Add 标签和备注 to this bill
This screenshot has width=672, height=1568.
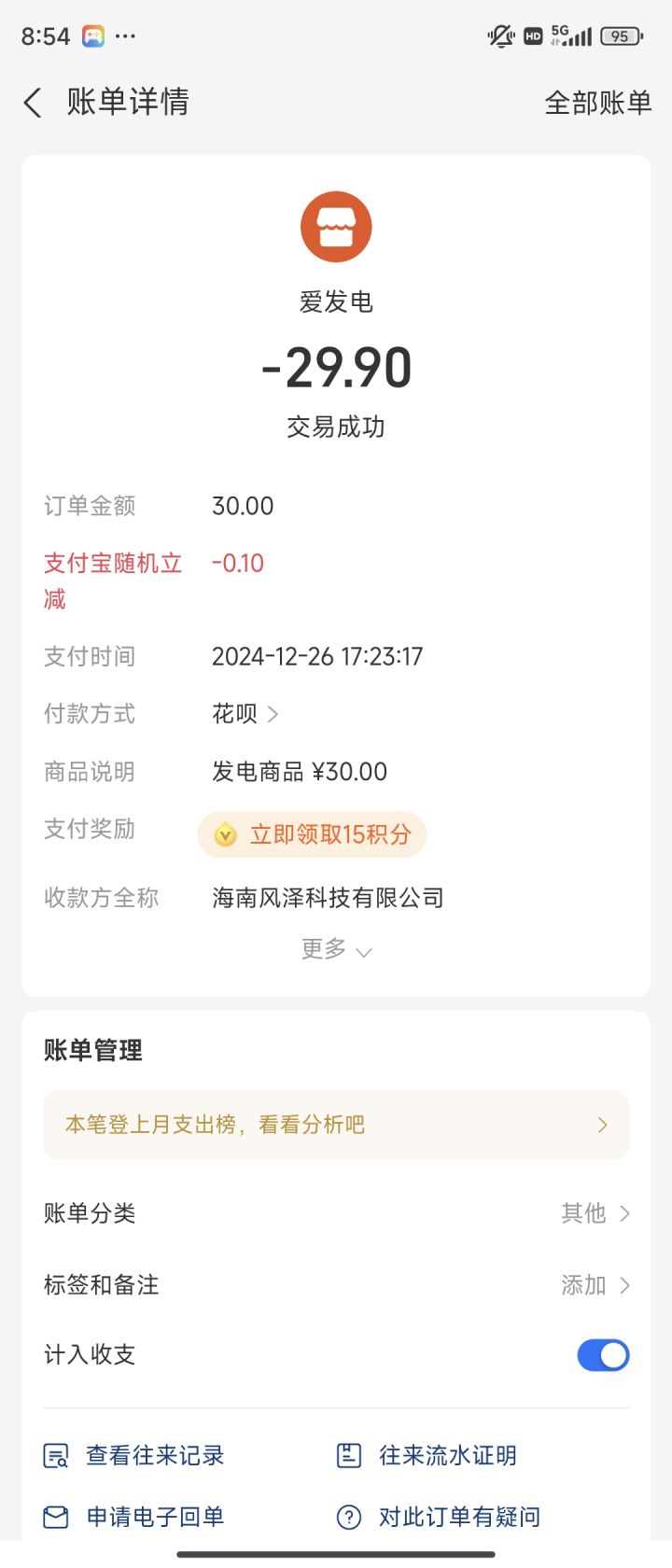click(595, 1285)
